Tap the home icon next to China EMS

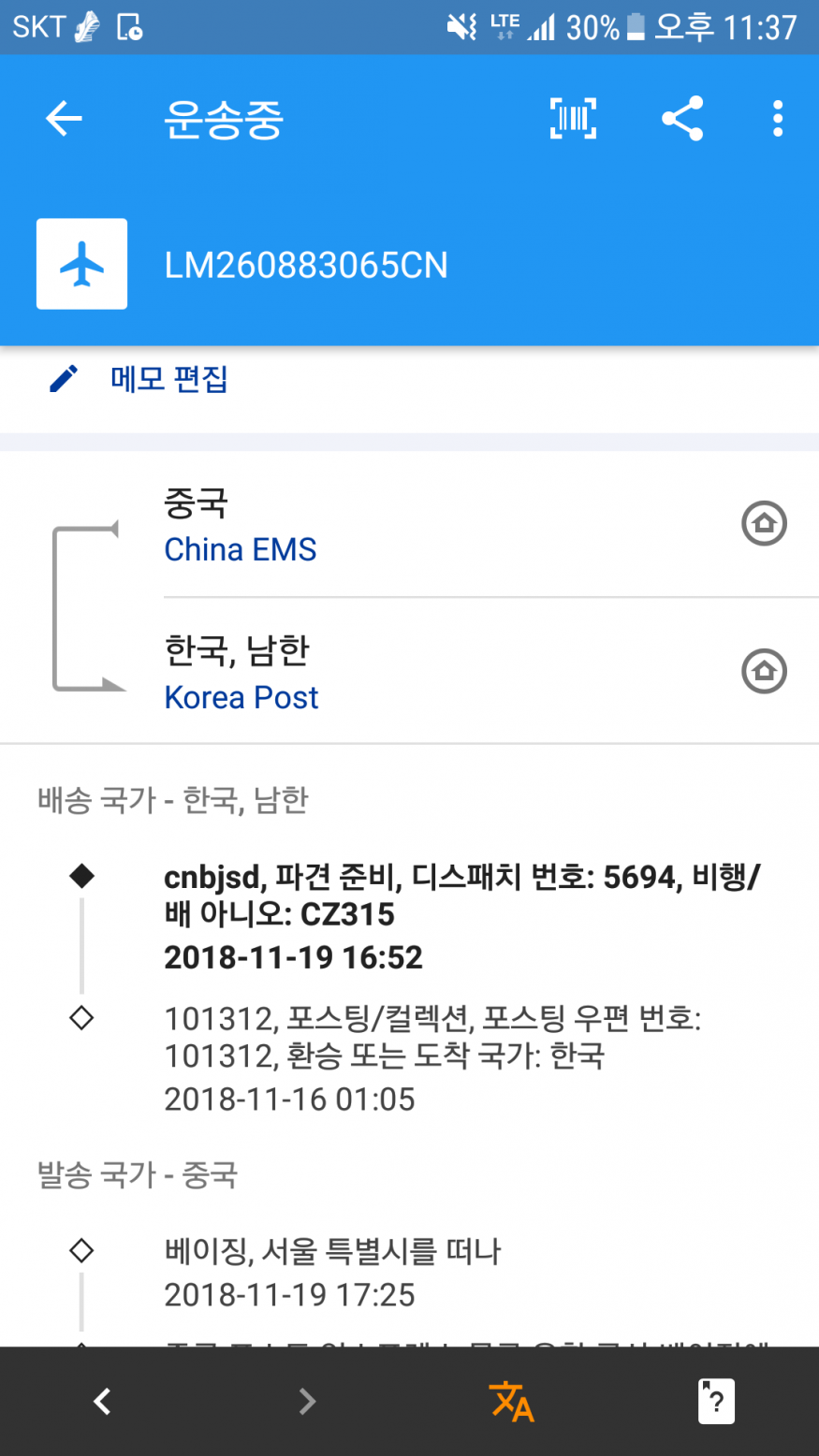pyautogui.click(x=764, y=523)
